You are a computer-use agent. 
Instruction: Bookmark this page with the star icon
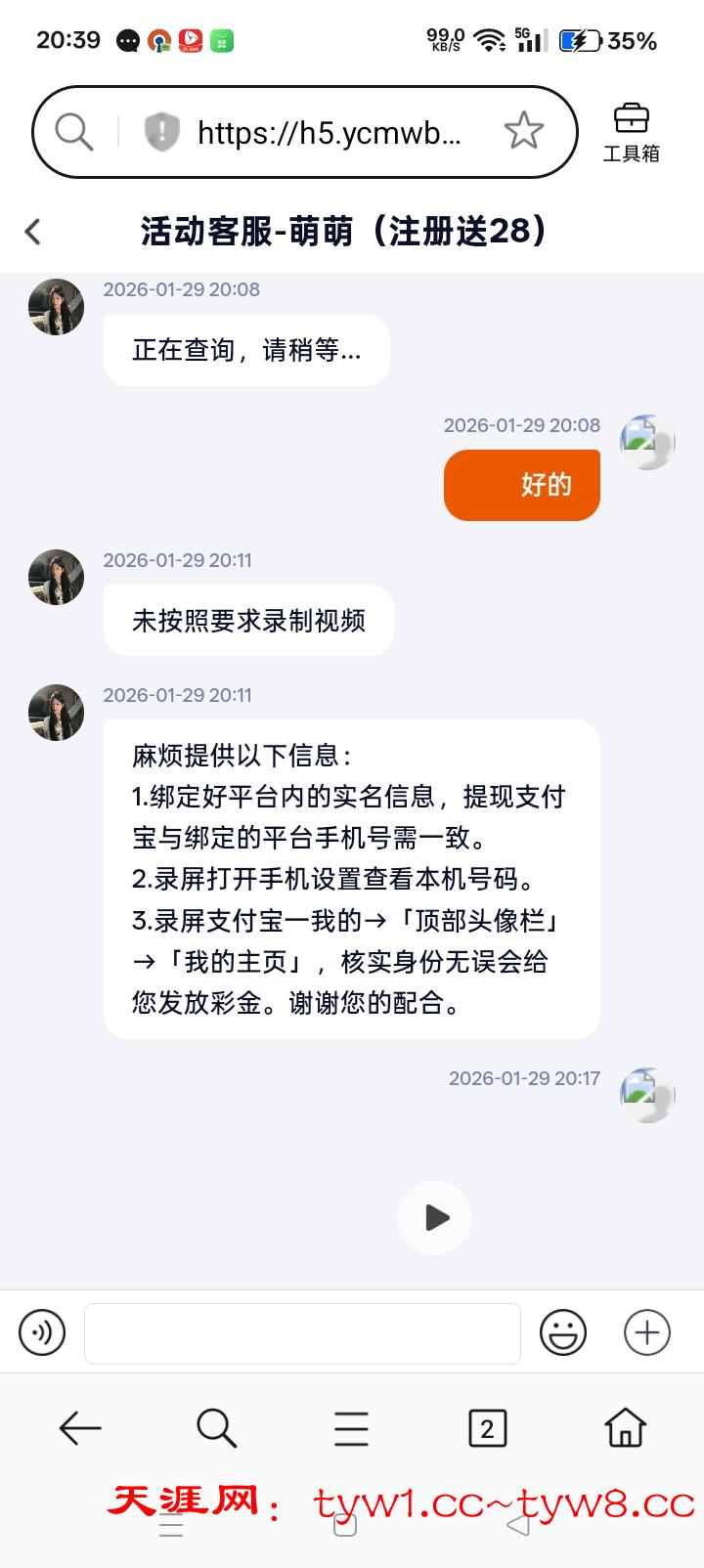[x=523, y=131]
